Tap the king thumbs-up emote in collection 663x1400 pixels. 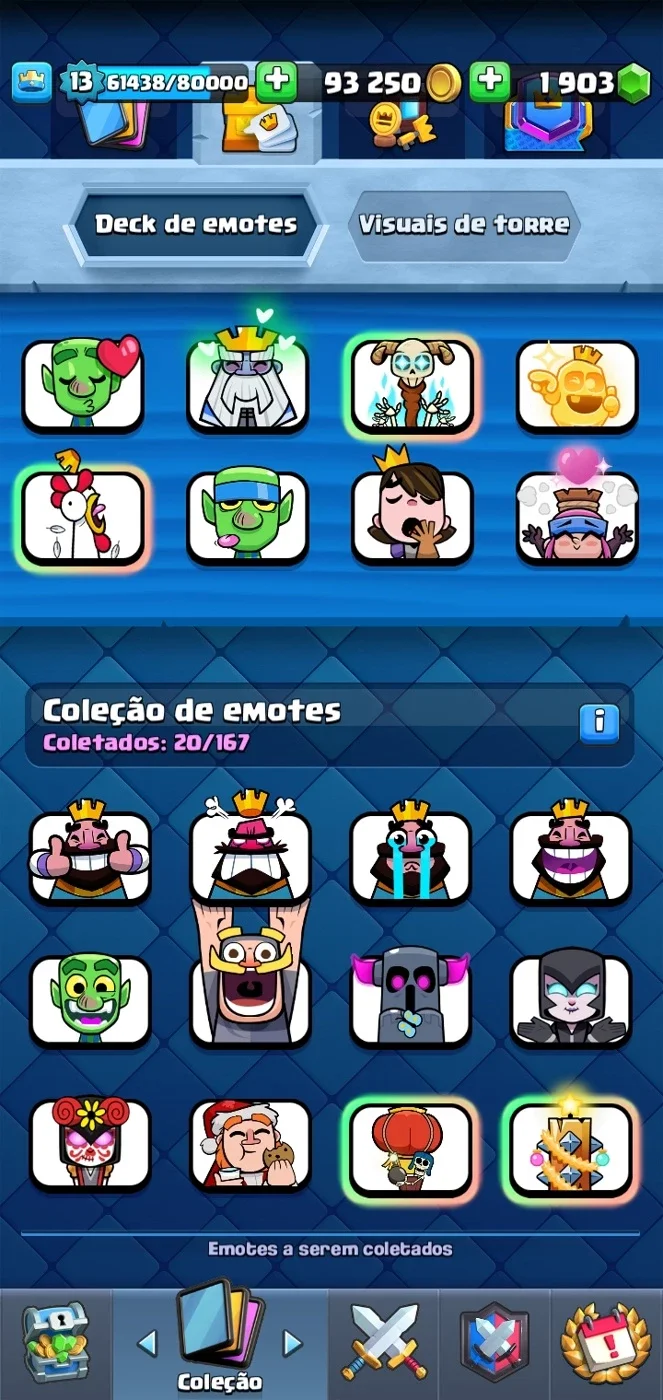(x=90, y=853)
